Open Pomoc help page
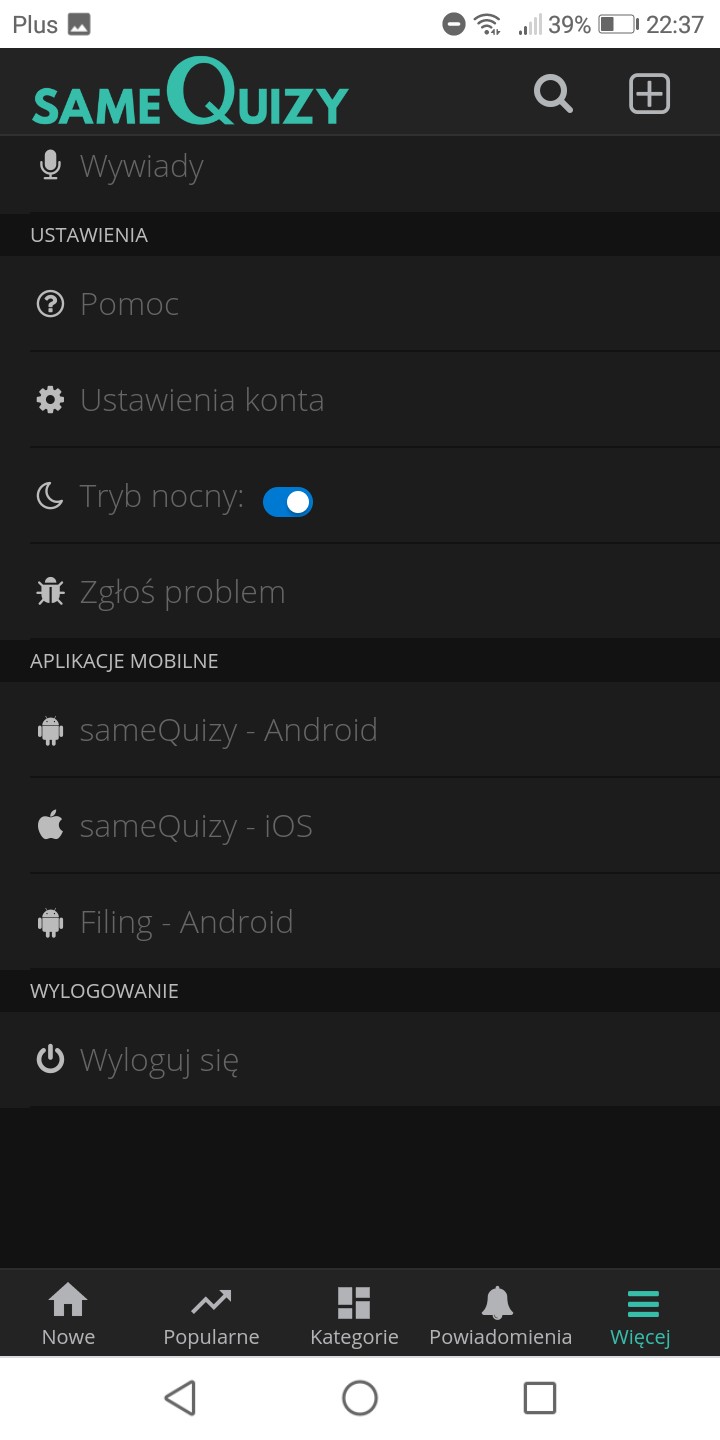The width and height of the screenshot is (720, 1440). [130, 304]
